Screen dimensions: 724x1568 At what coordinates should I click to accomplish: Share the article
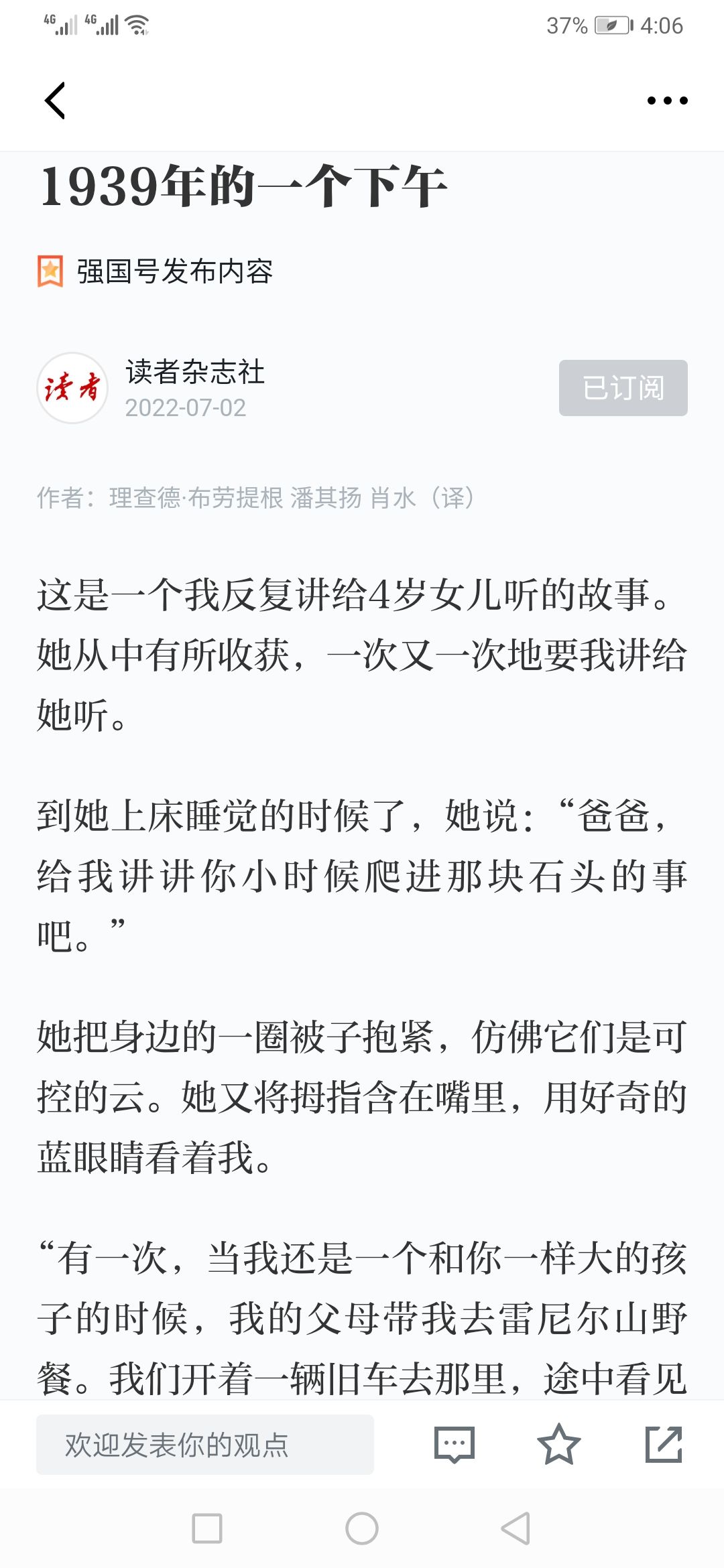pyautogui.click(x=664, y=1444)
